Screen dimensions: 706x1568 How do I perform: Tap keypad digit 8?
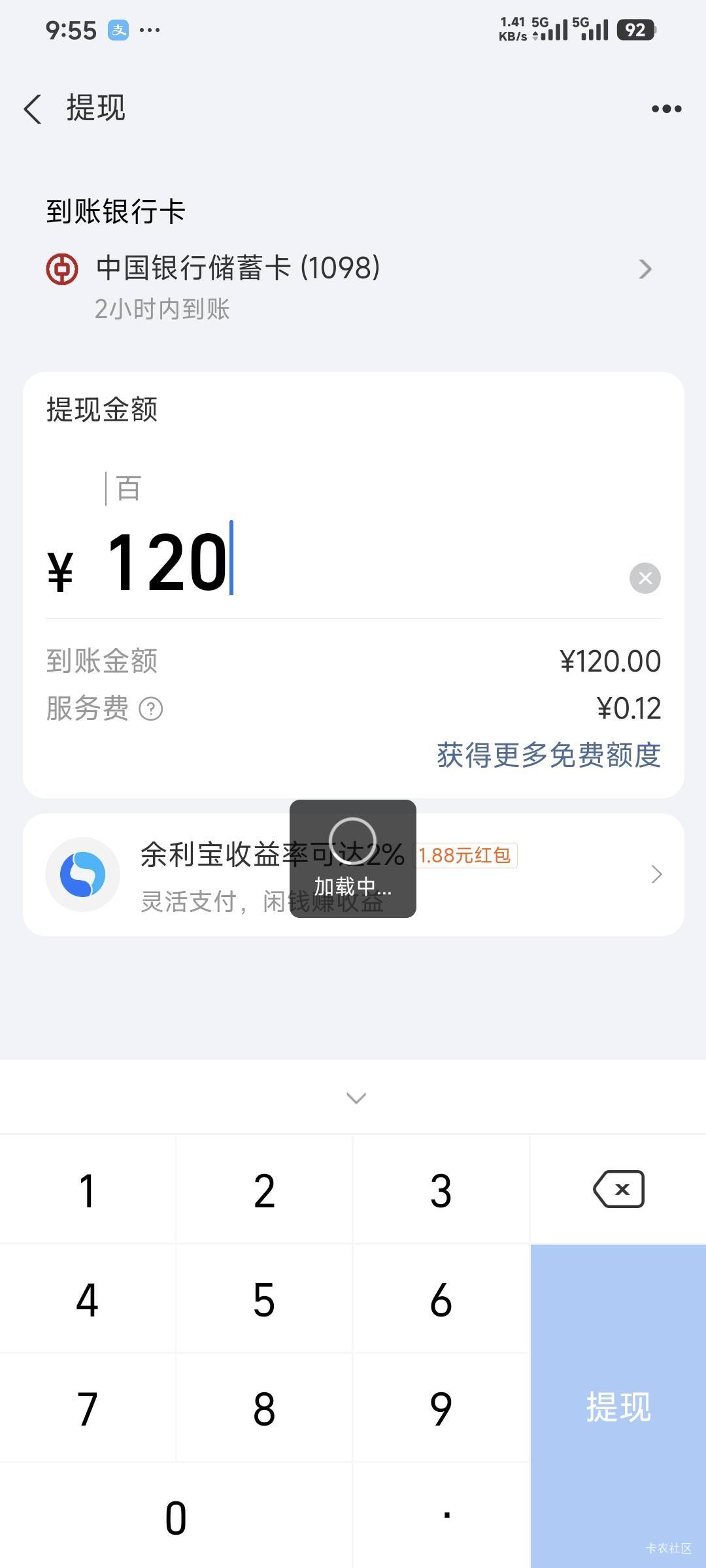click(x=264, y=1409)
